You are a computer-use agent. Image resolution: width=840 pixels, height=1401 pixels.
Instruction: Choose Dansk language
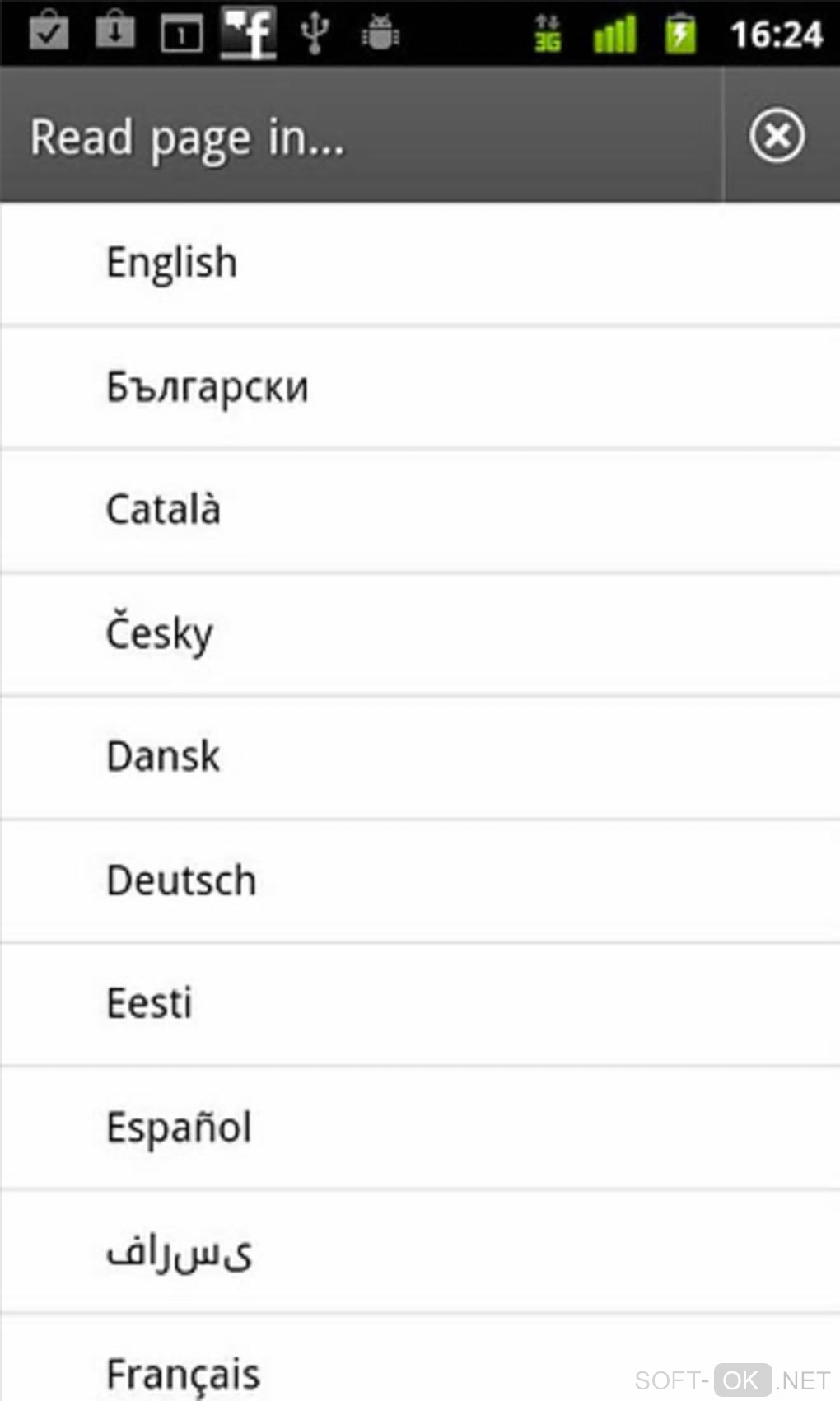pos(164,757)
